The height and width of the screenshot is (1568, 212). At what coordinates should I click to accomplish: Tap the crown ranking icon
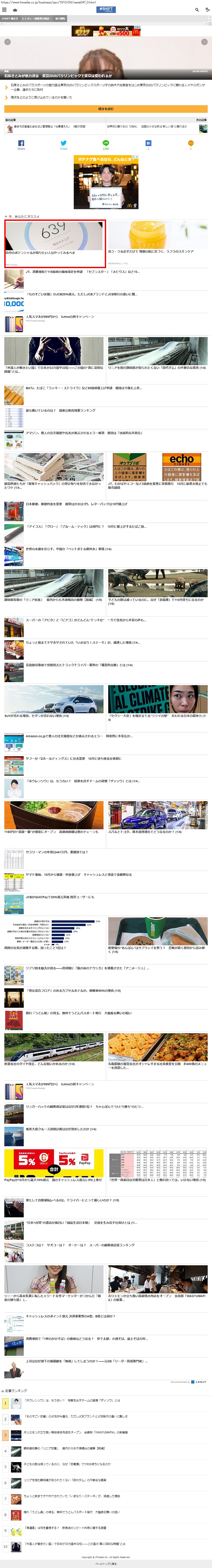15,10
